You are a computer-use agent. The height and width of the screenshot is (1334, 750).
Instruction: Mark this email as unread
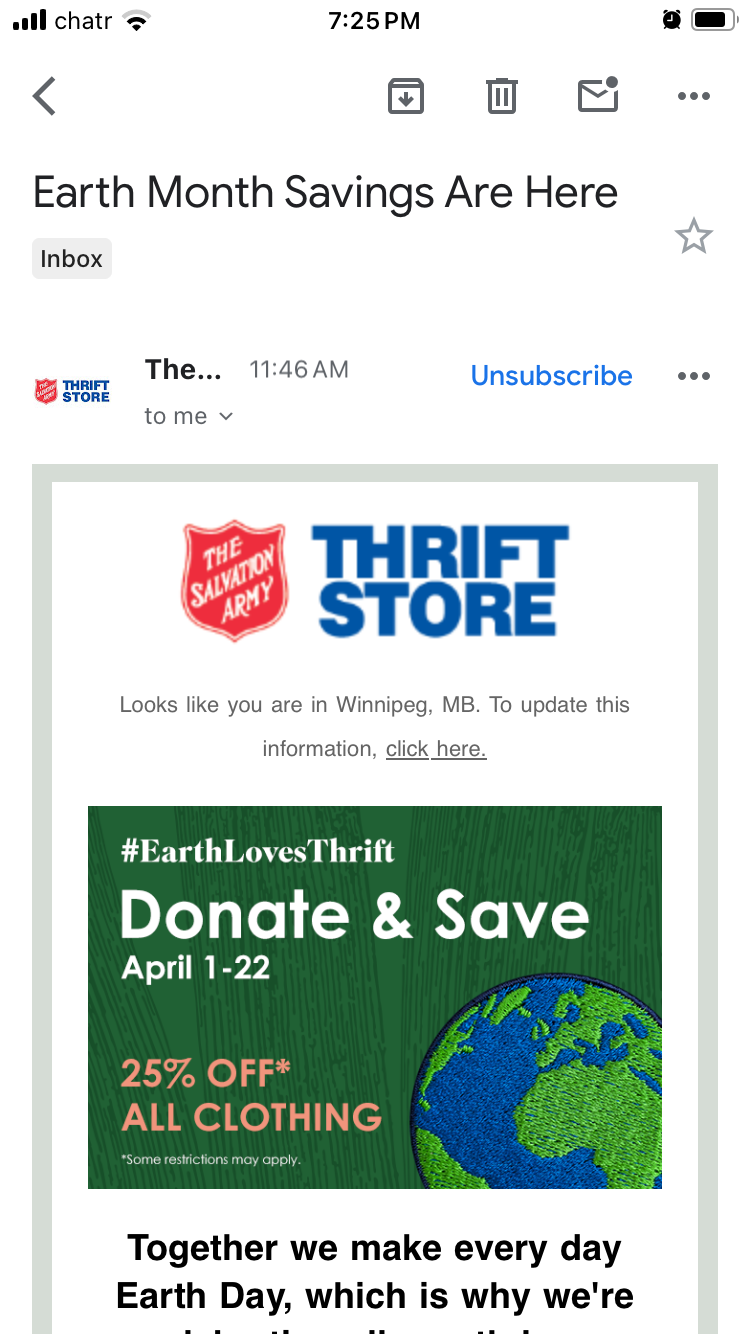coord(598,95)
